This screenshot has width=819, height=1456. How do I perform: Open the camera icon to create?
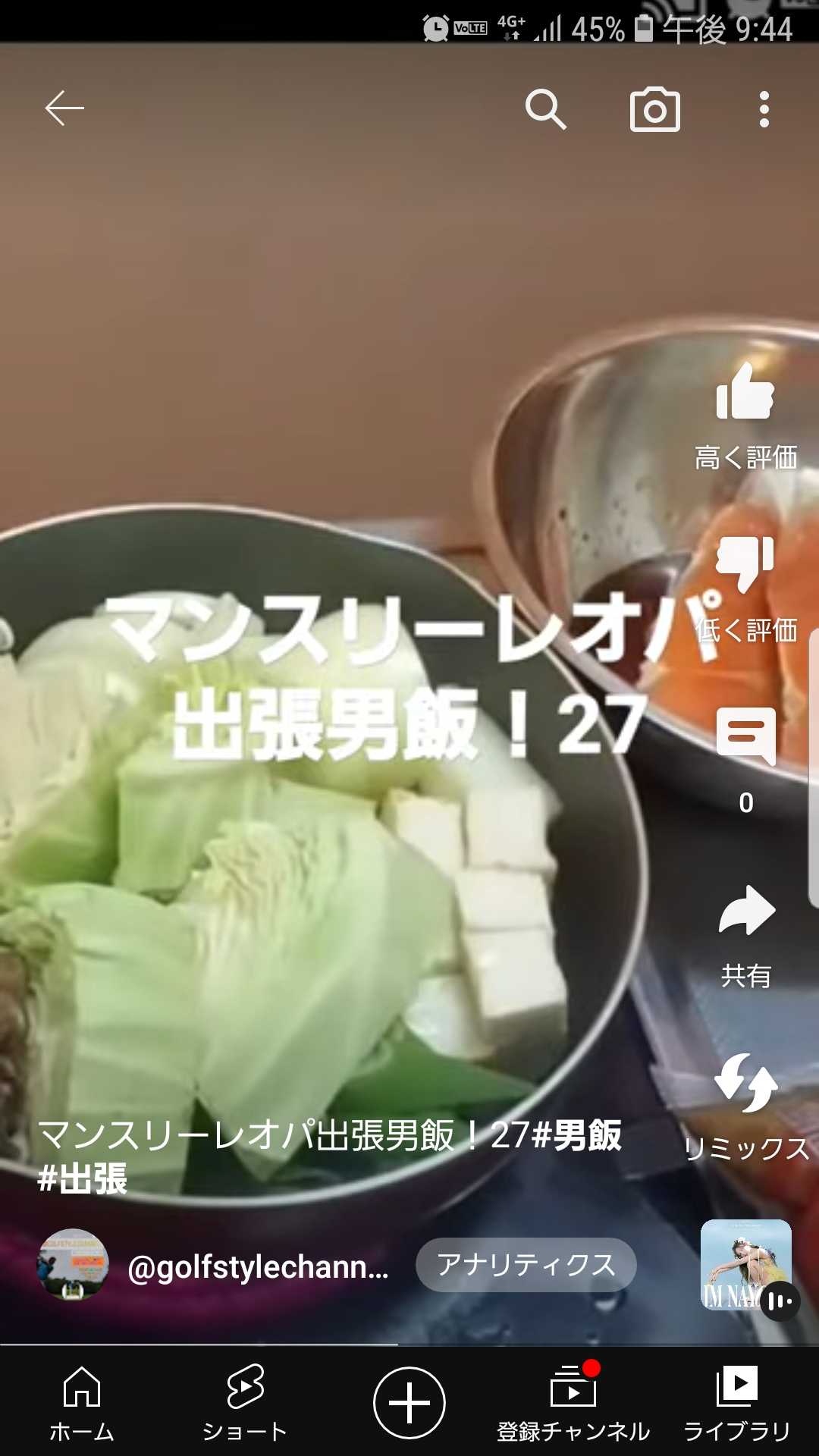654,110
